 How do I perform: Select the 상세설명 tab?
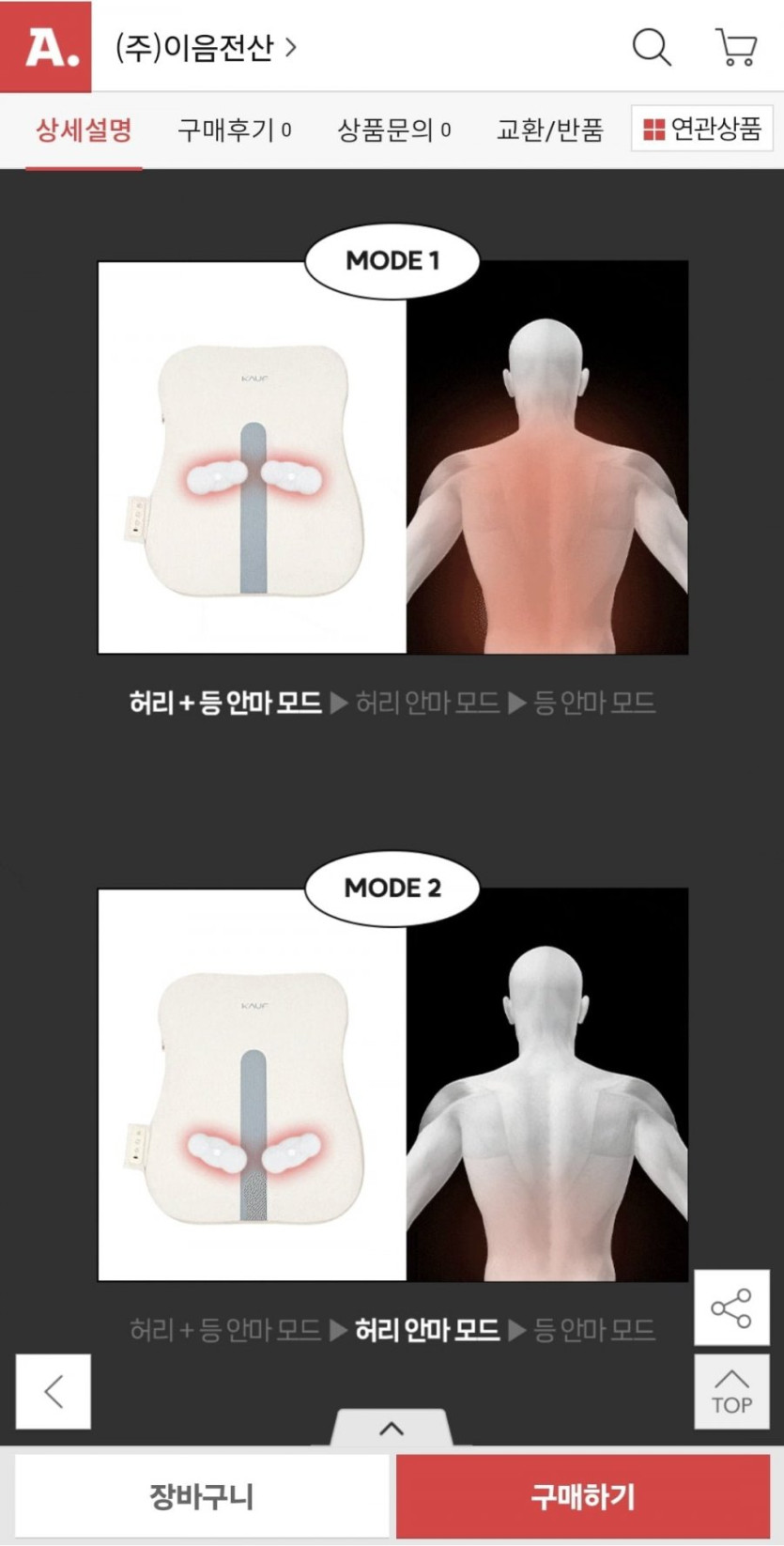[84, 130]
